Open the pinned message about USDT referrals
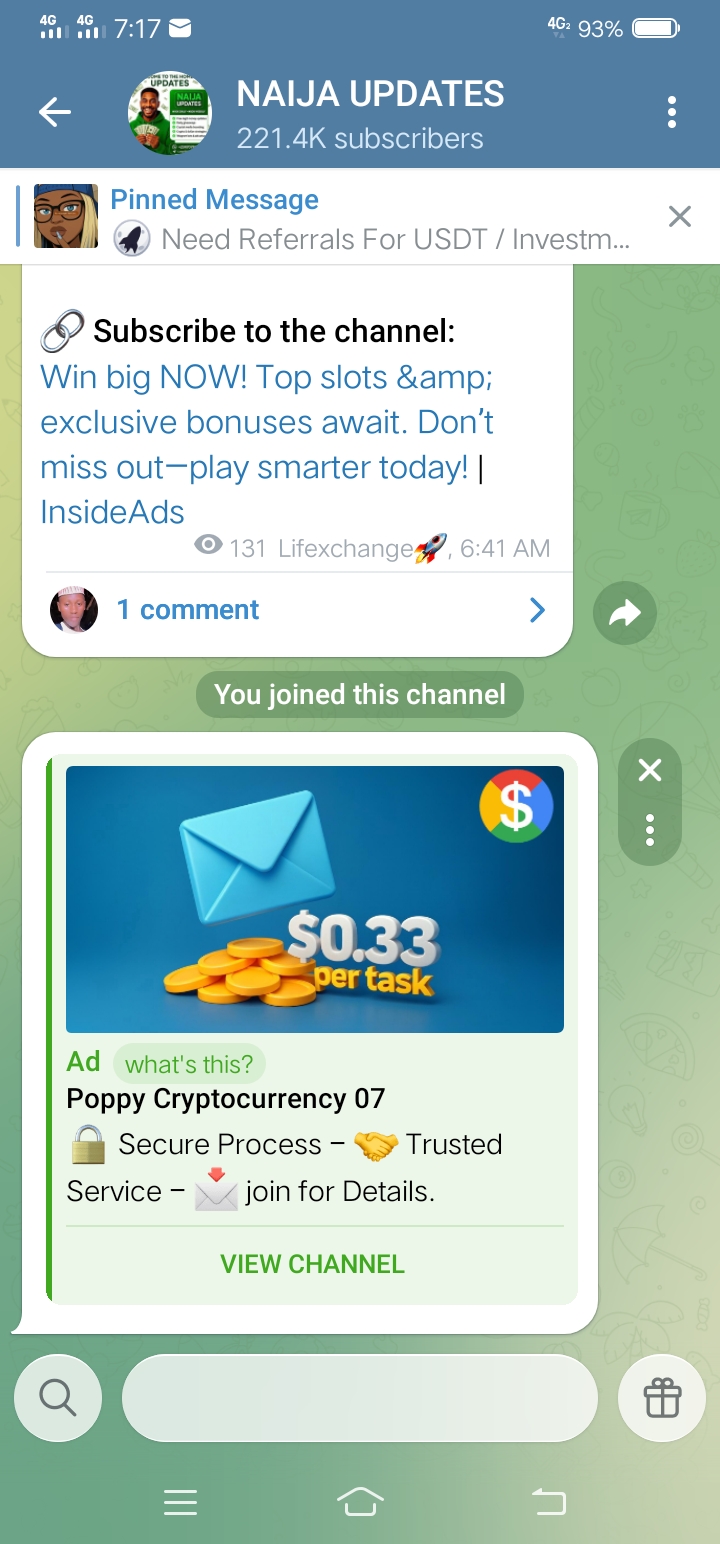Image resolution: width=720 pixels, height=1544 pixels. (x=370, y=220)
